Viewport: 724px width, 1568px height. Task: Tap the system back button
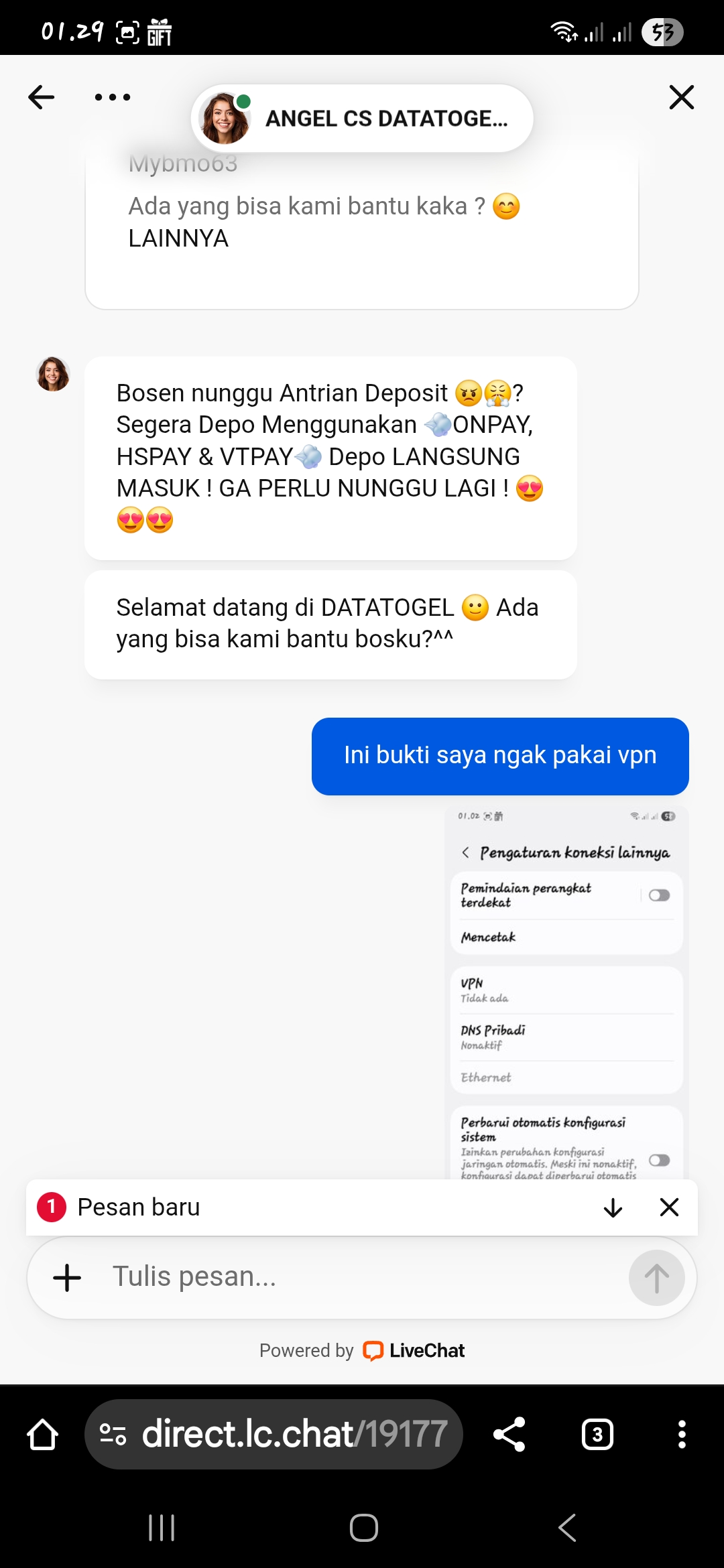(566, 1528)
